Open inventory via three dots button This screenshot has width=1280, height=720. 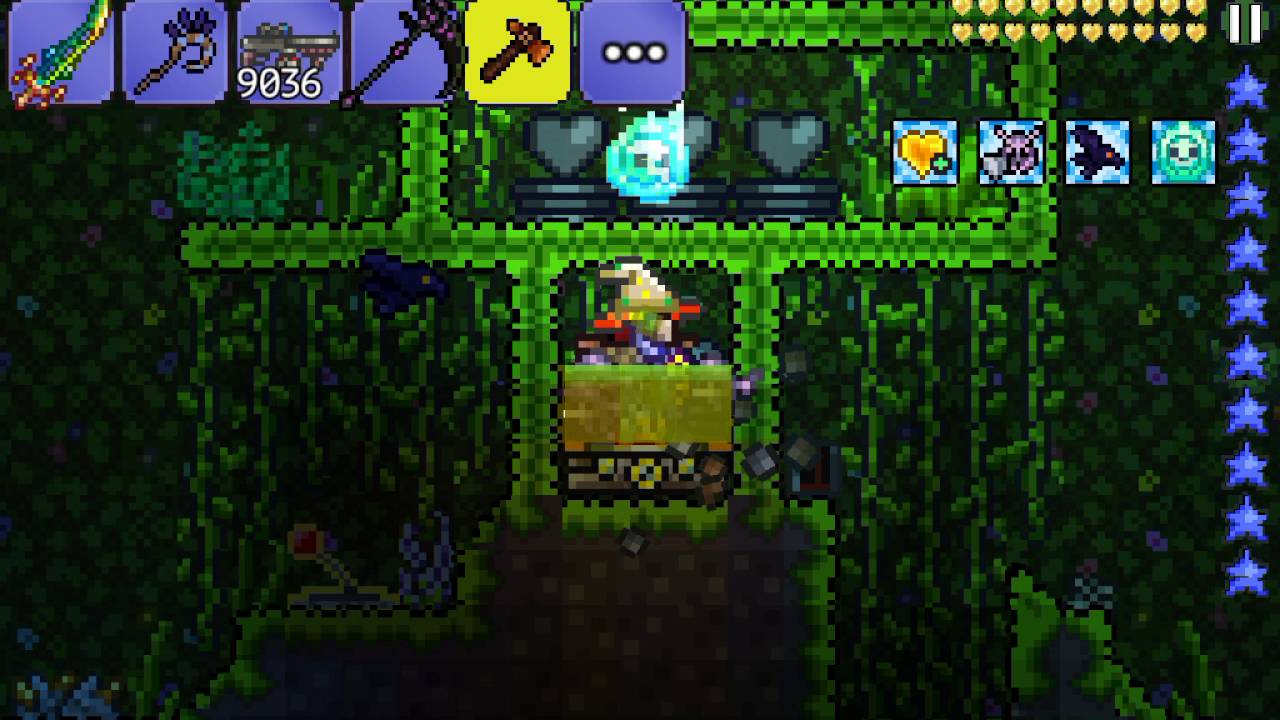point(632,52)
